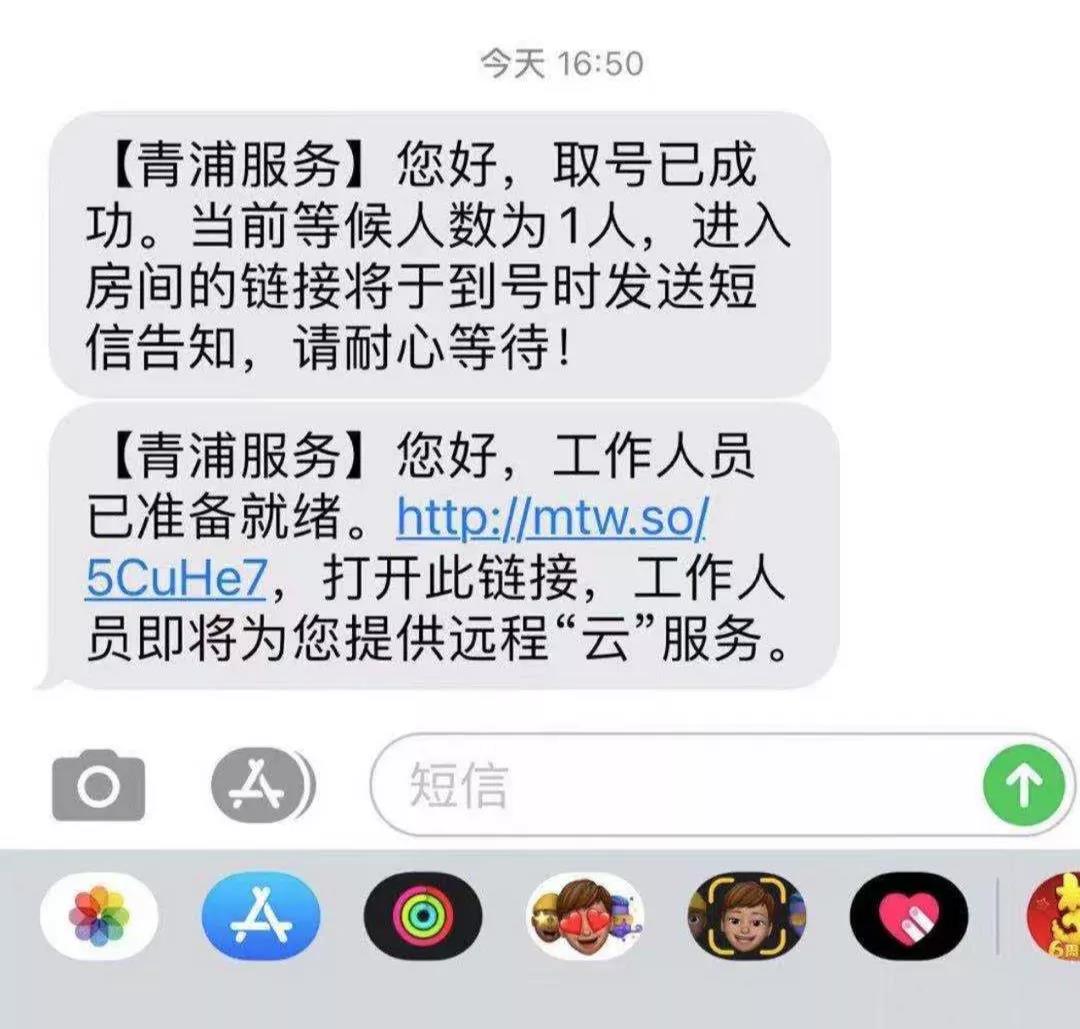Send the message with the green arrow
The image size is (1080, 1029).
click(x=1024, y=786)
